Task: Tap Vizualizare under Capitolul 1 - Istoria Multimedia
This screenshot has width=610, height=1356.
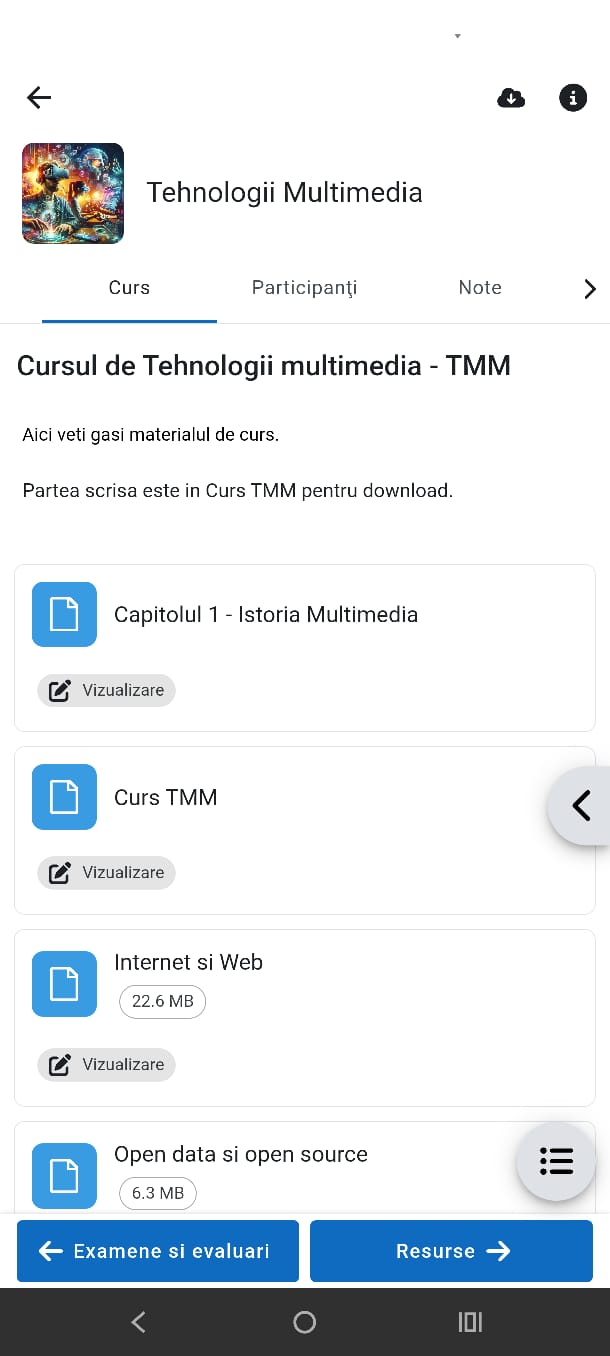Action: pos(107,690)
